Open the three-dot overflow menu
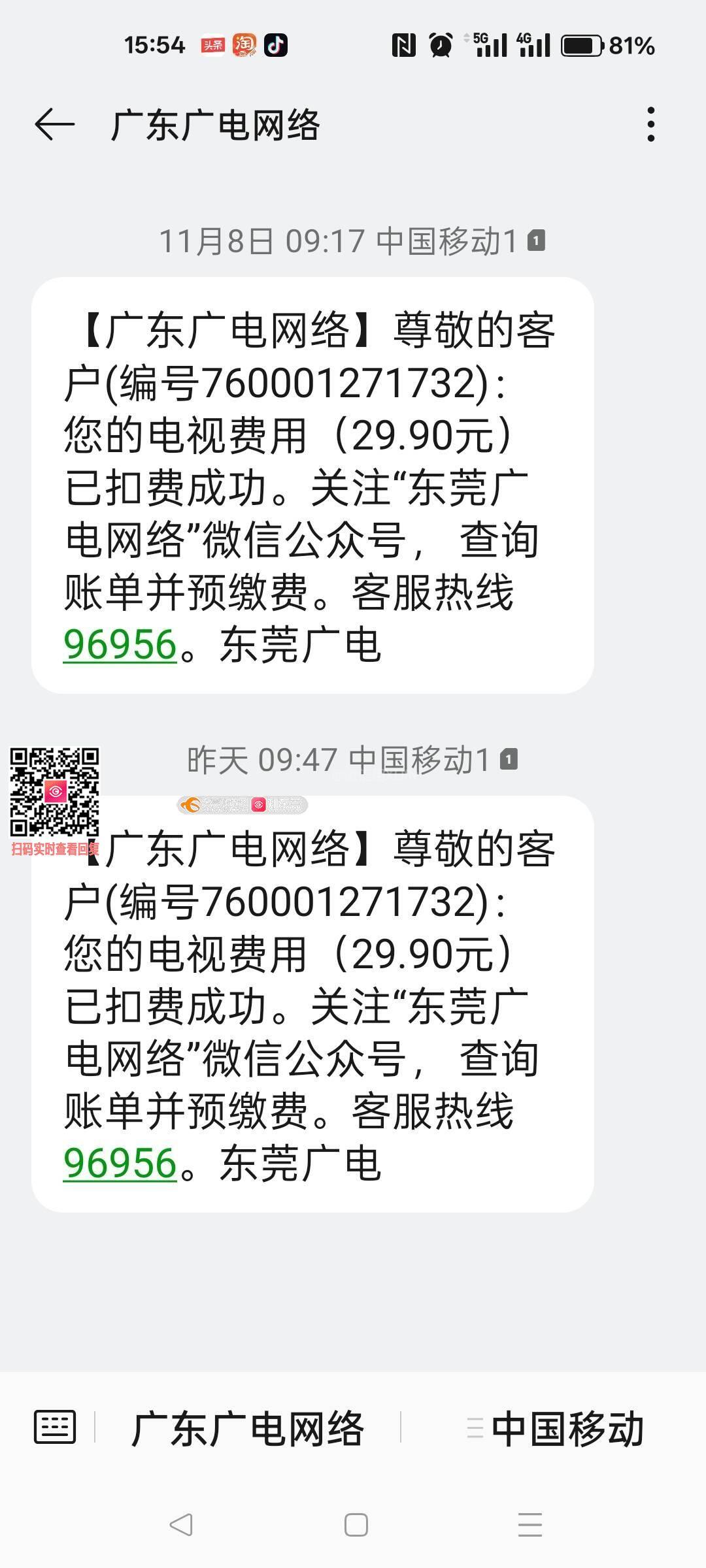The height and width of the screenshot is (1568, 706). 650,124
